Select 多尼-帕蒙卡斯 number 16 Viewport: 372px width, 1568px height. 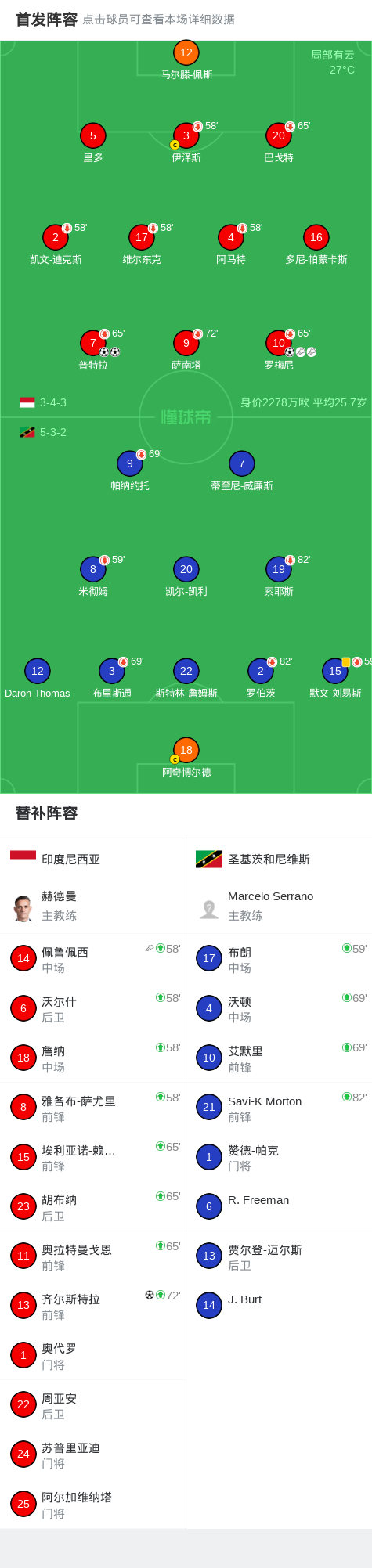[x=316, y=244]
